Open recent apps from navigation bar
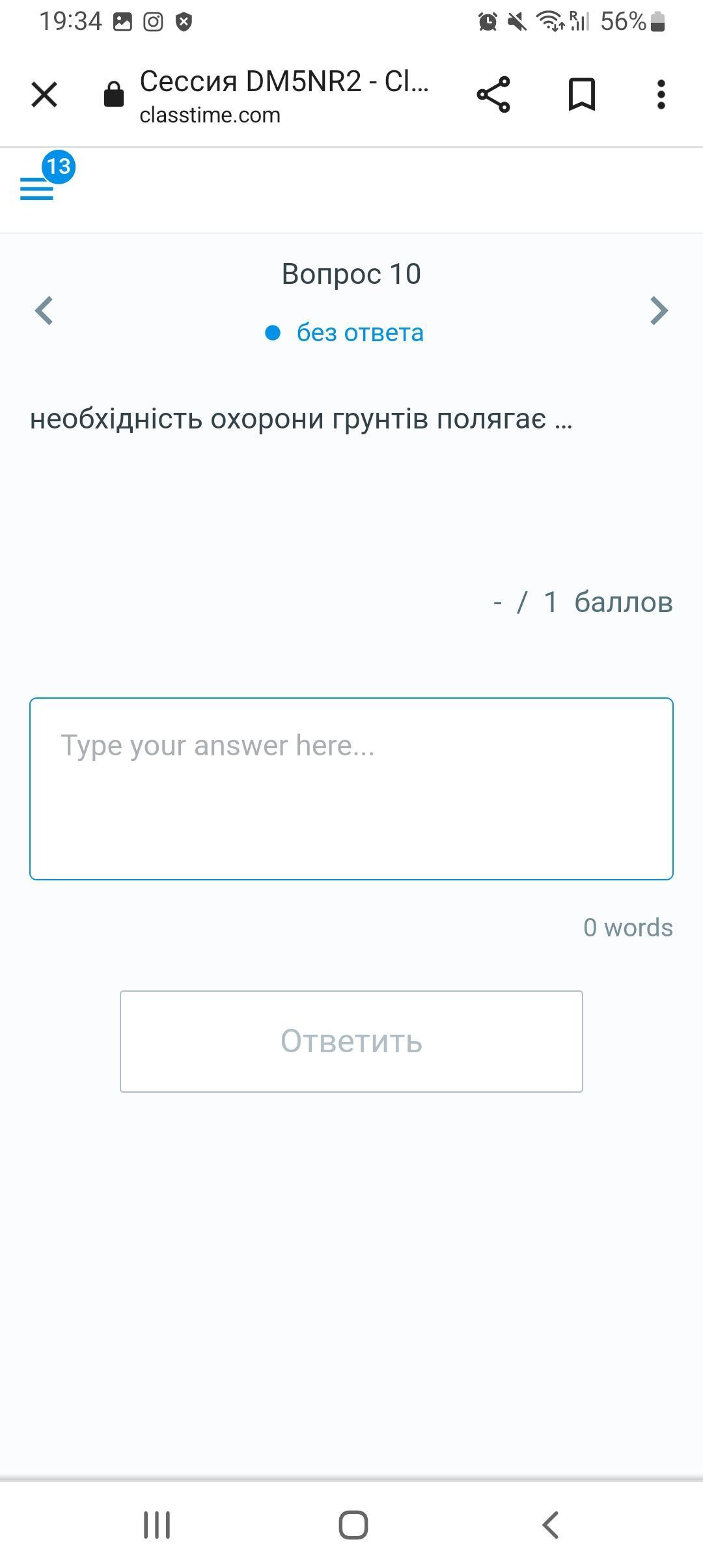The image size is (703, 1568). [x=157, y=1525]
